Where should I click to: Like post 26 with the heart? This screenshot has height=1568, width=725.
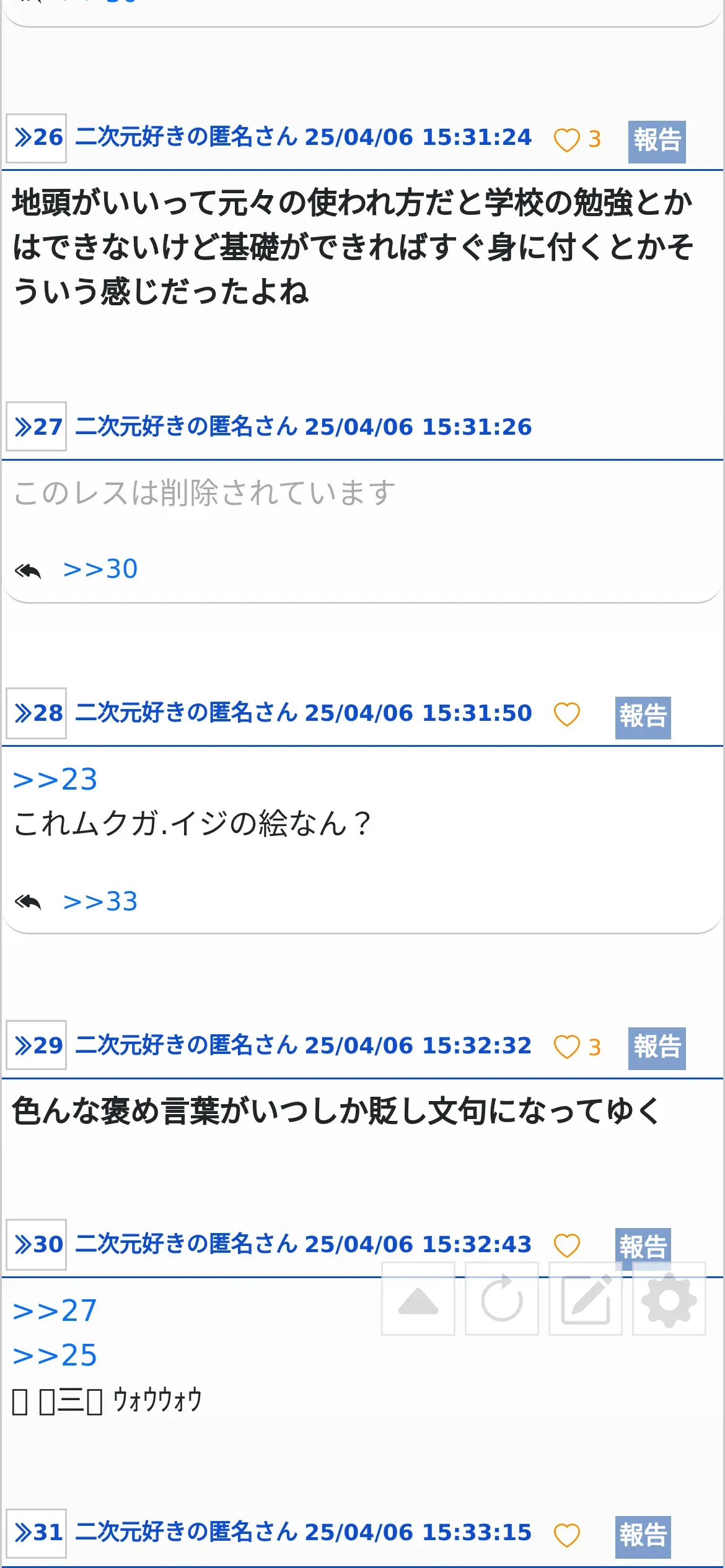point(566,140)
